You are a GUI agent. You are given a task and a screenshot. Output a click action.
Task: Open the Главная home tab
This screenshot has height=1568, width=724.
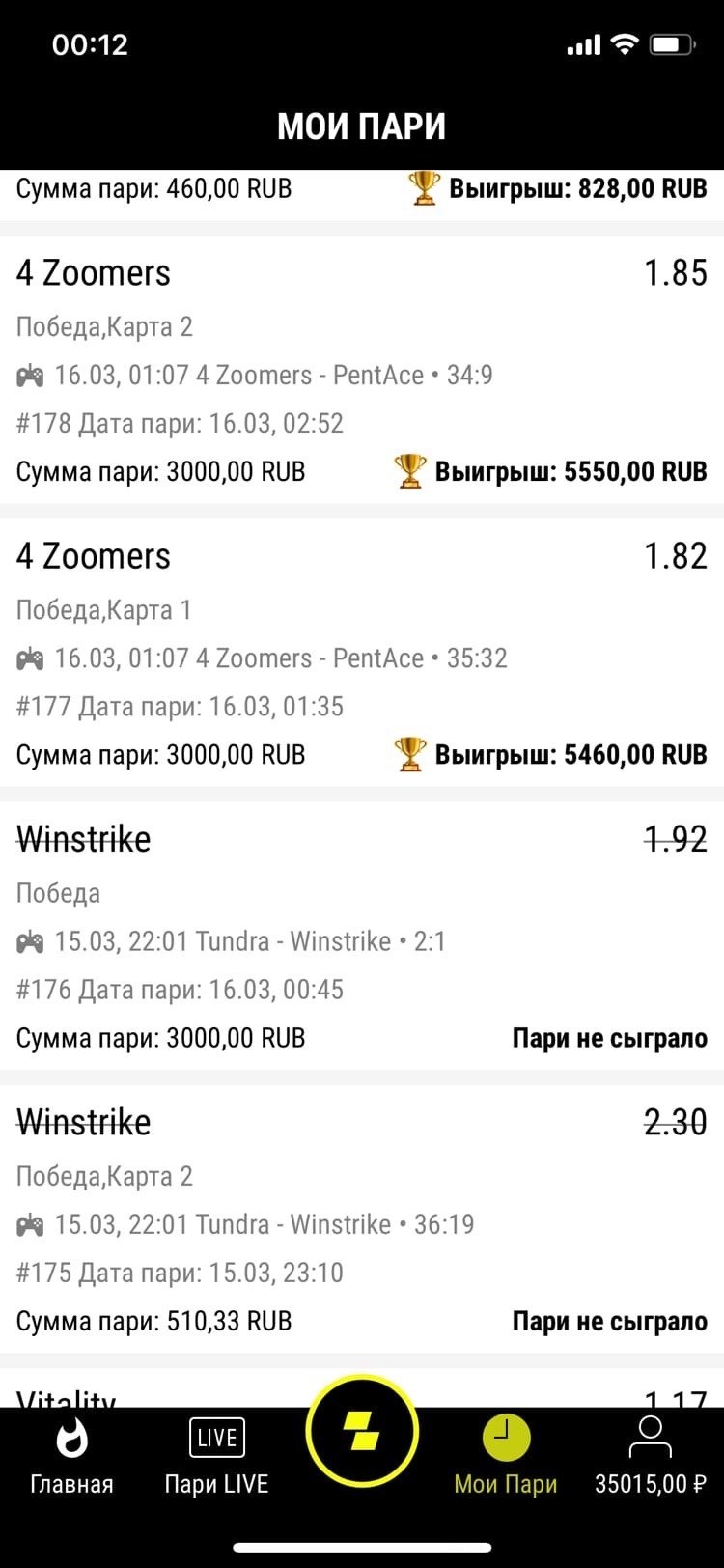tap(71, 1456)
